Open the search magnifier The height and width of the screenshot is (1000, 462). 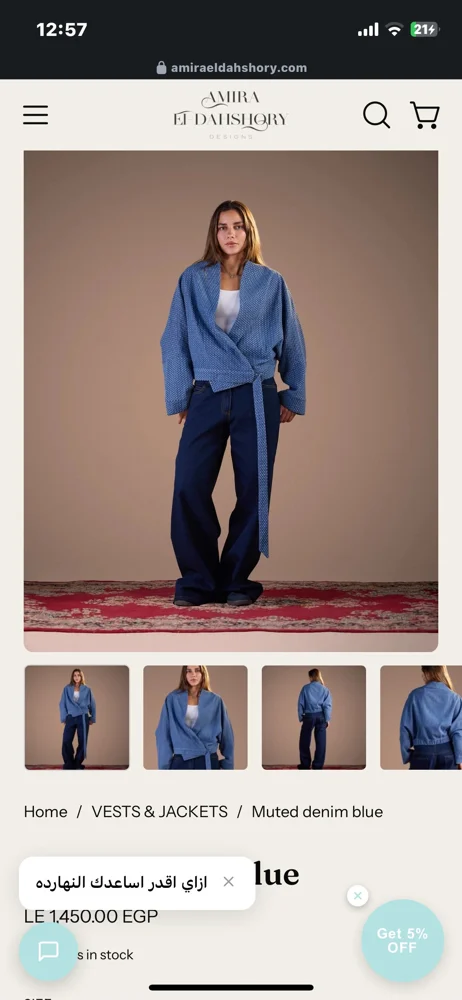(376, 115)
